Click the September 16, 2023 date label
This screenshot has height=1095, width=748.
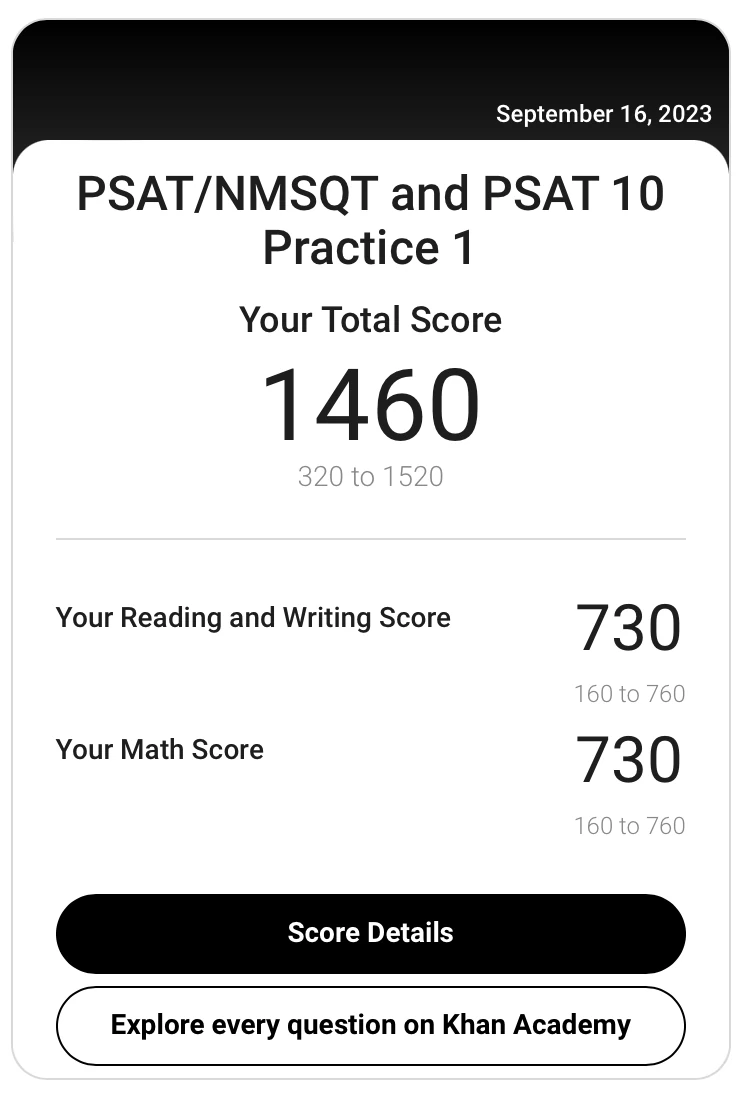pyautogui.click(x=603, y=114)
